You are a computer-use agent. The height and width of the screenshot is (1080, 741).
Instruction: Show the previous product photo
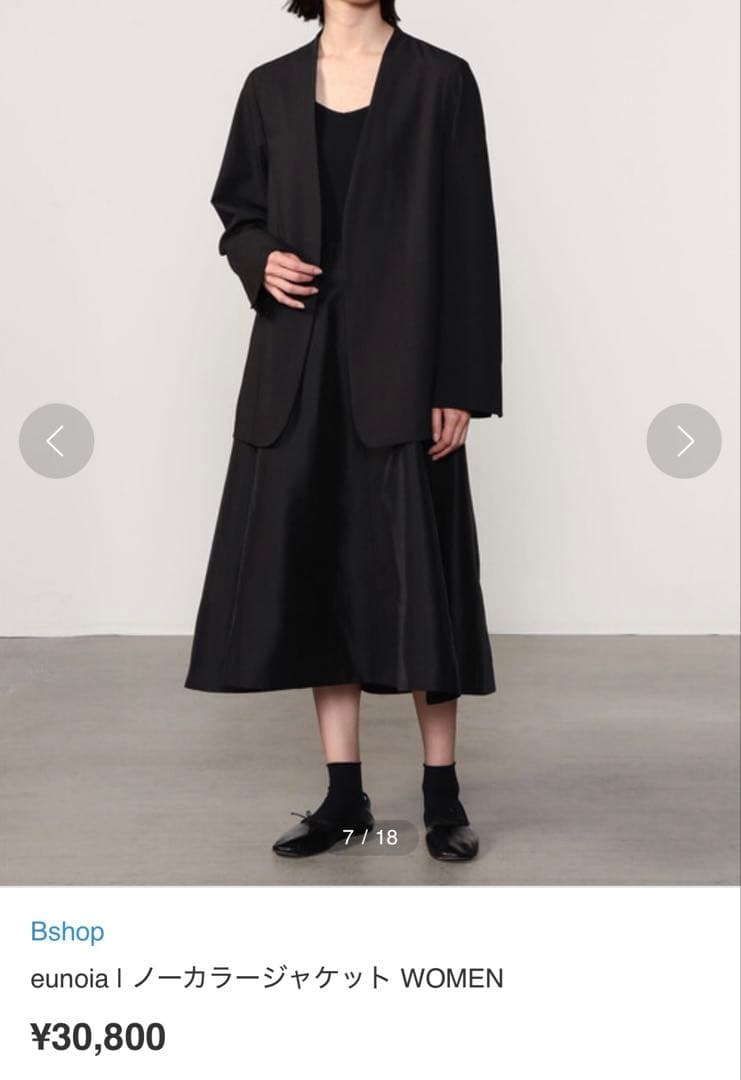coord(56,441)
